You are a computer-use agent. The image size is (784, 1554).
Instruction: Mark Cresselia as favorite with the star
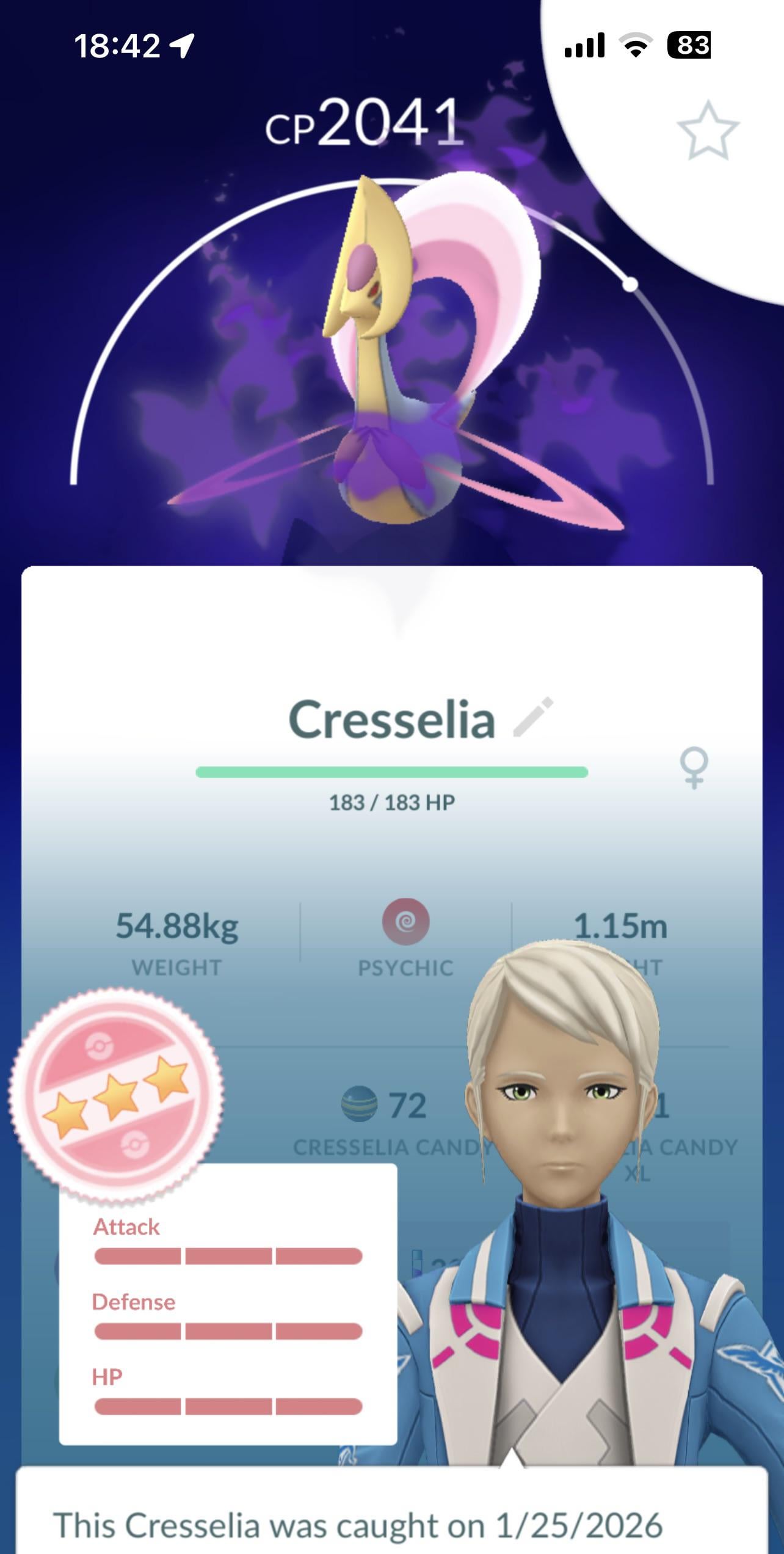(708, 131)
